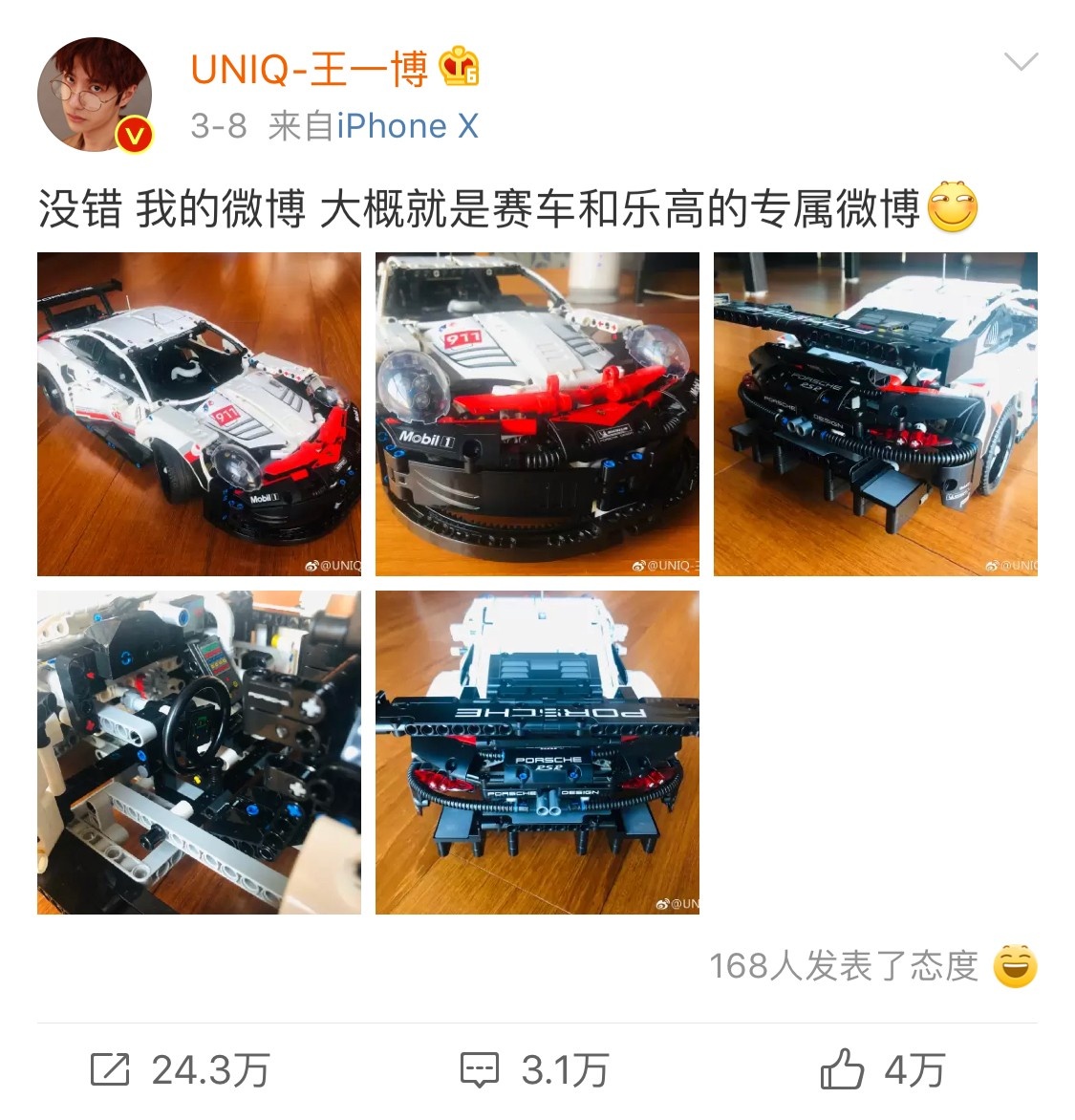This screenshot has width=1075, height=1120.
Task: Open the 3.1万 comments
Action: tap(535, 1069)
